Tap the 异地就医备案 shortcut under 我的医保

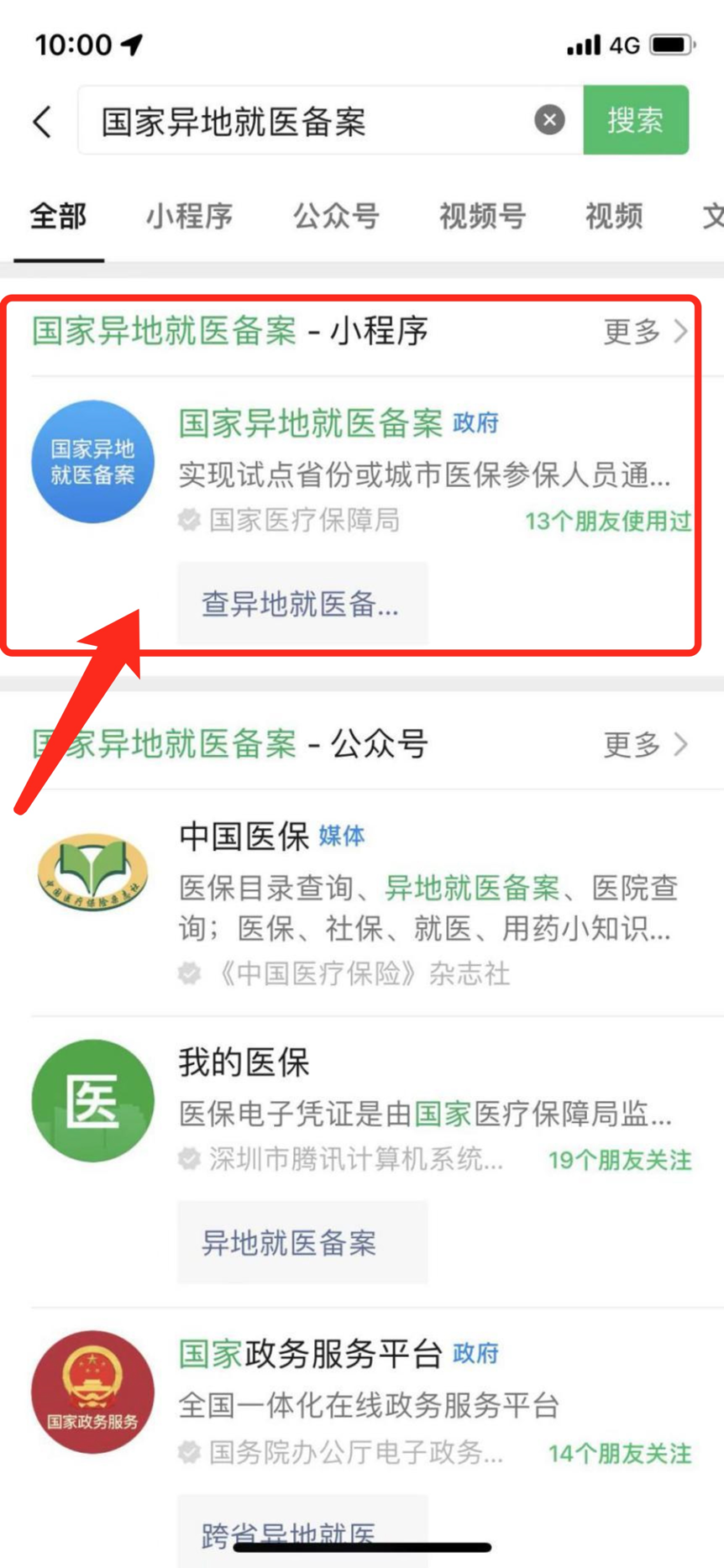pyautogui.click(x=302, y=1242)
